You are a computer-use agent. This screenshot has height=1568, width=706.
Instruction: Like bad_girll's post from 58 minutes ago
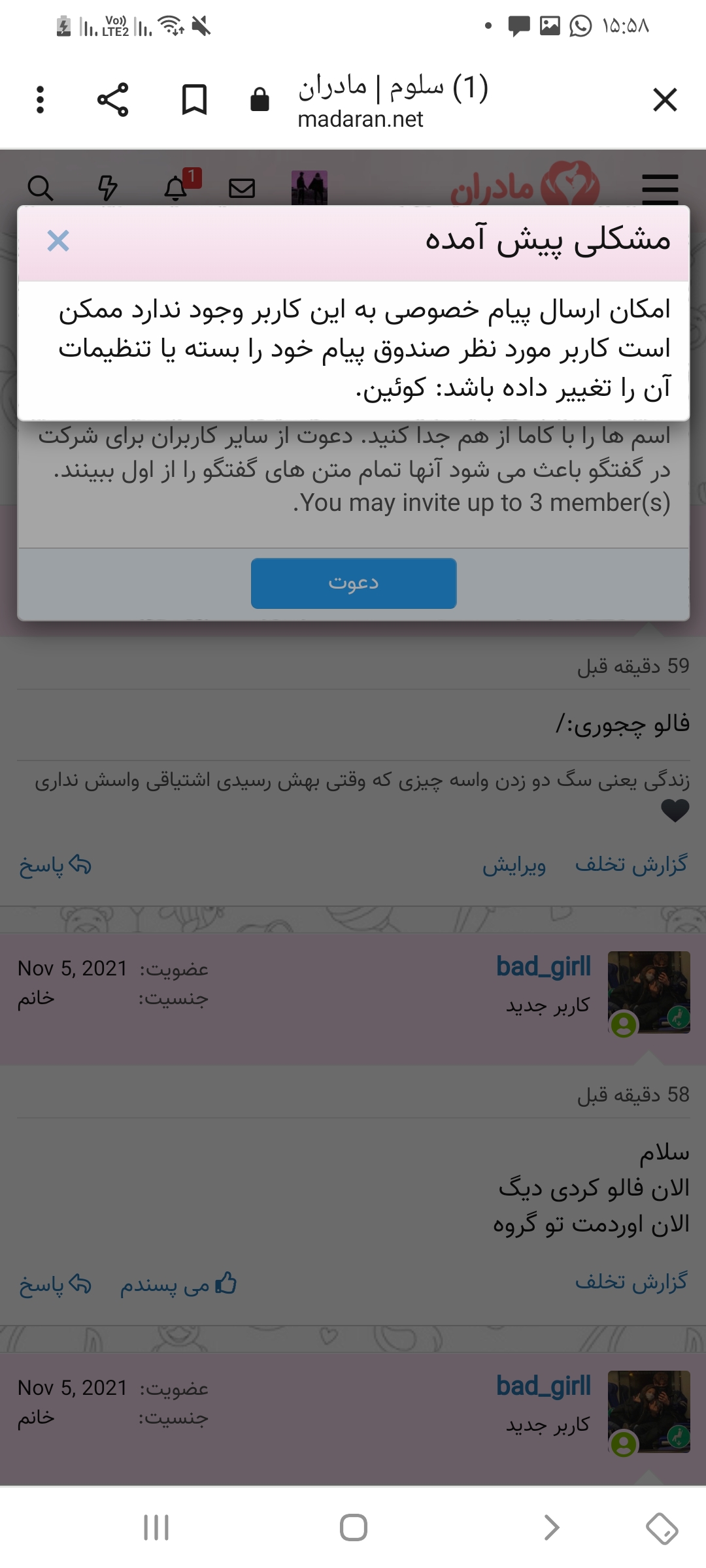click(x=178, y=1284)
